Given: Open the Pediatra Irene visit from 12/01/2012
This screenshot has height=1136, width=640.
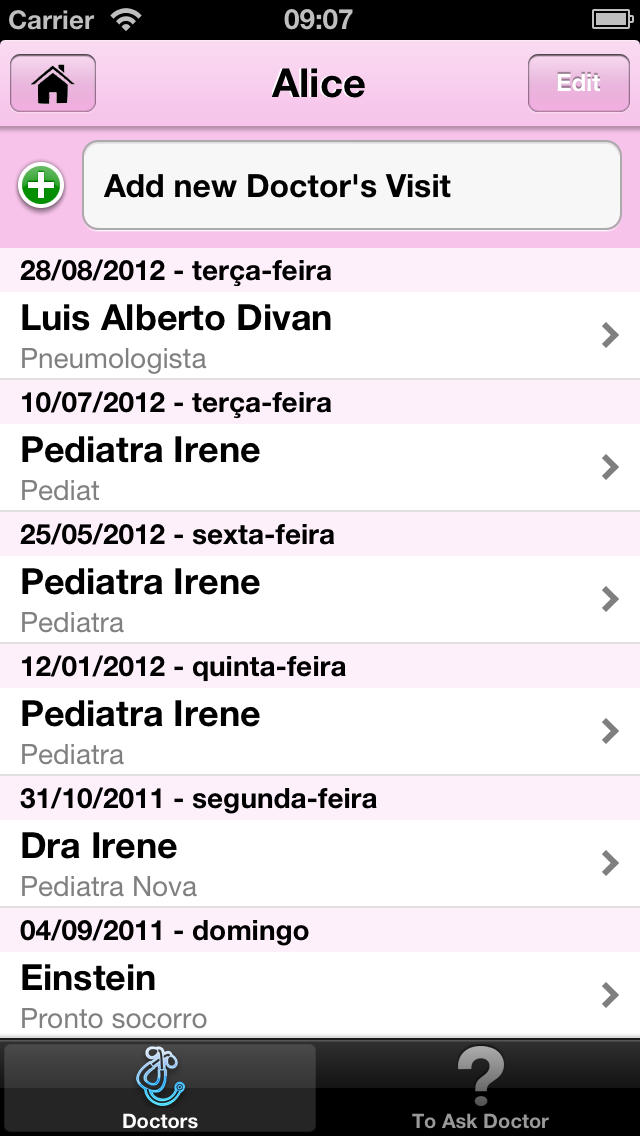Looking at the screenshot, I should click(x=320, y=731).
